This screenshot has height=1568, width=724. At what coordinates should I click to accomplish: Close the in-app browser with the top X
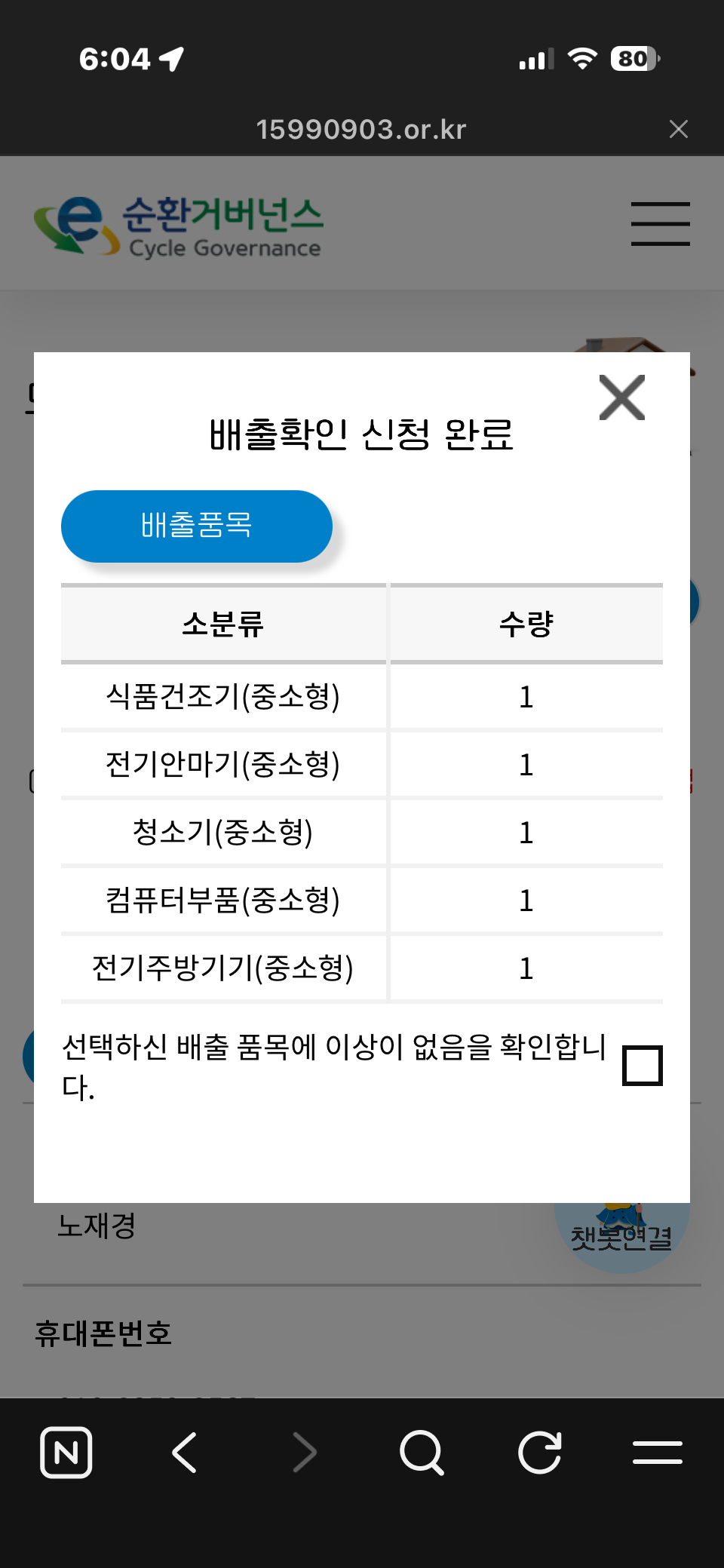click(679, 129)
